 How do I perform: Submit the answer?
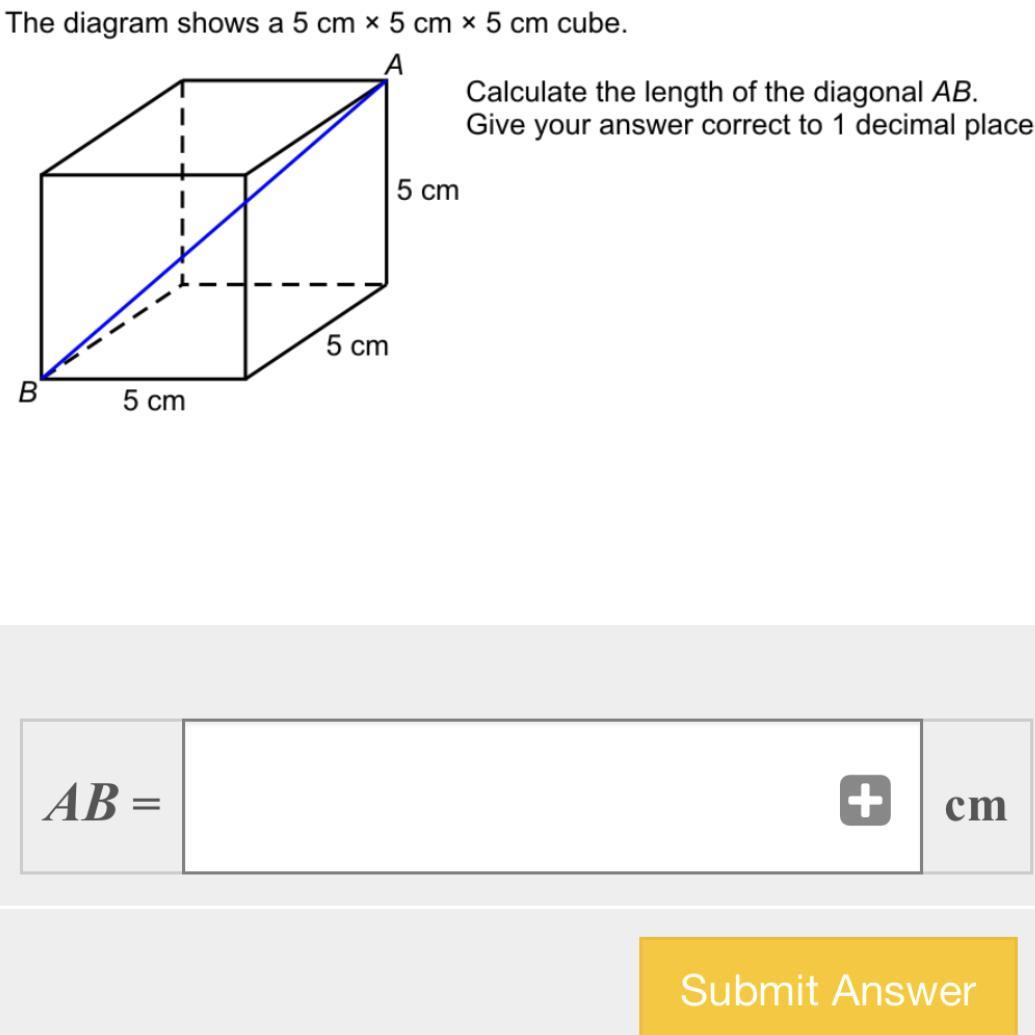pyautogui.click(x=827, y=989)
